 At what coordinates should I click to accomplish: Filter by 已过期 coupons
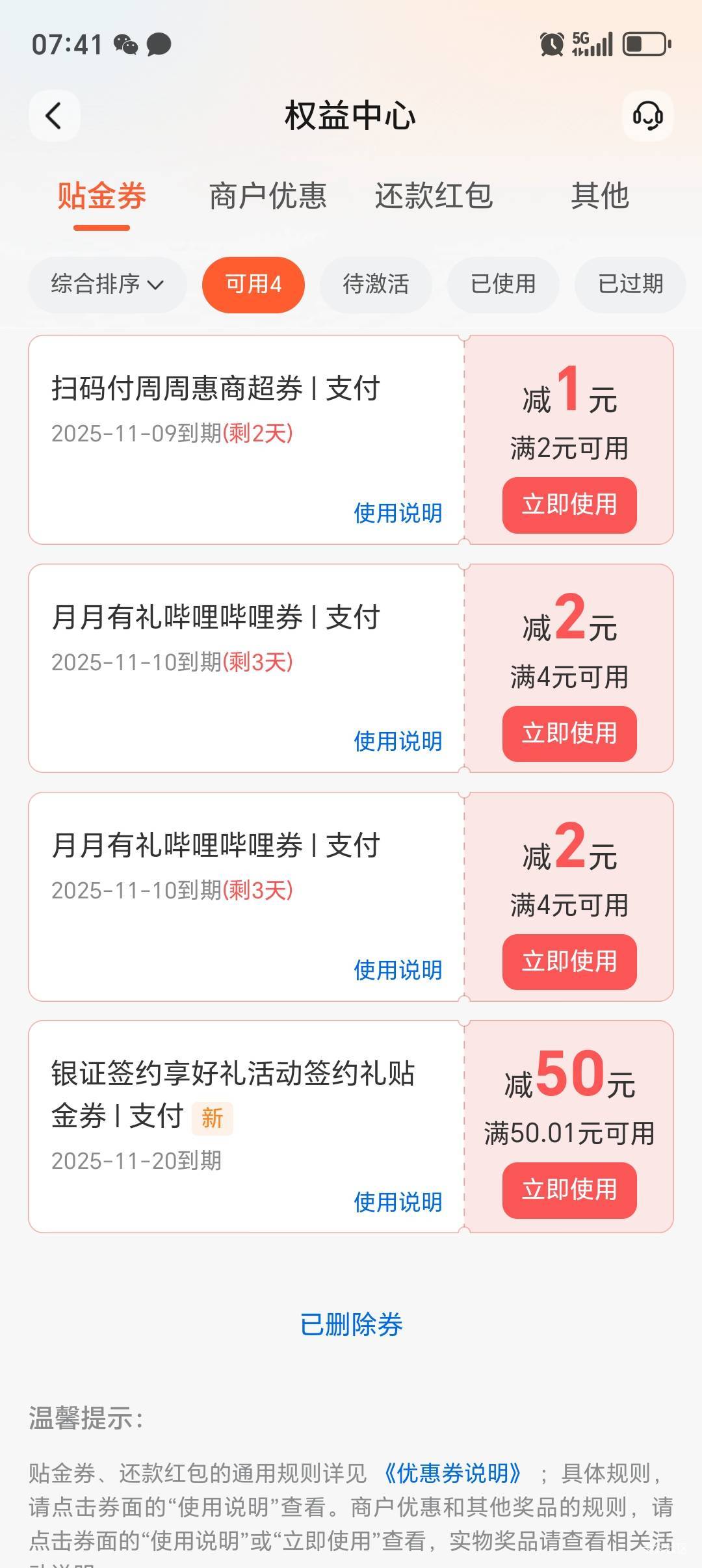coord(630,285)
